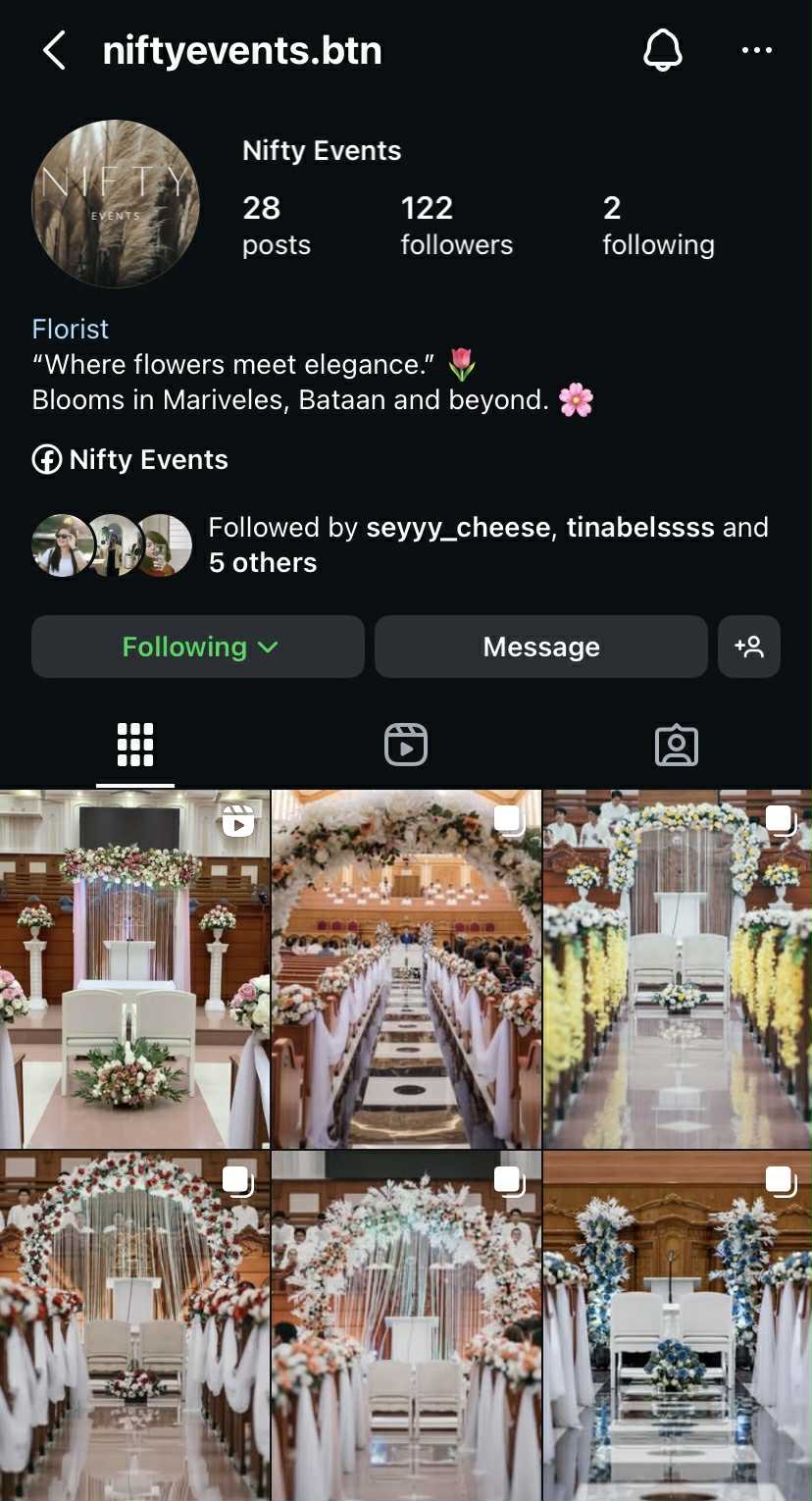Image resolution: width=812 pixels, height=1501 pixels.
Task: Open the reel post with pink draped arch
Action: point(134,969)
